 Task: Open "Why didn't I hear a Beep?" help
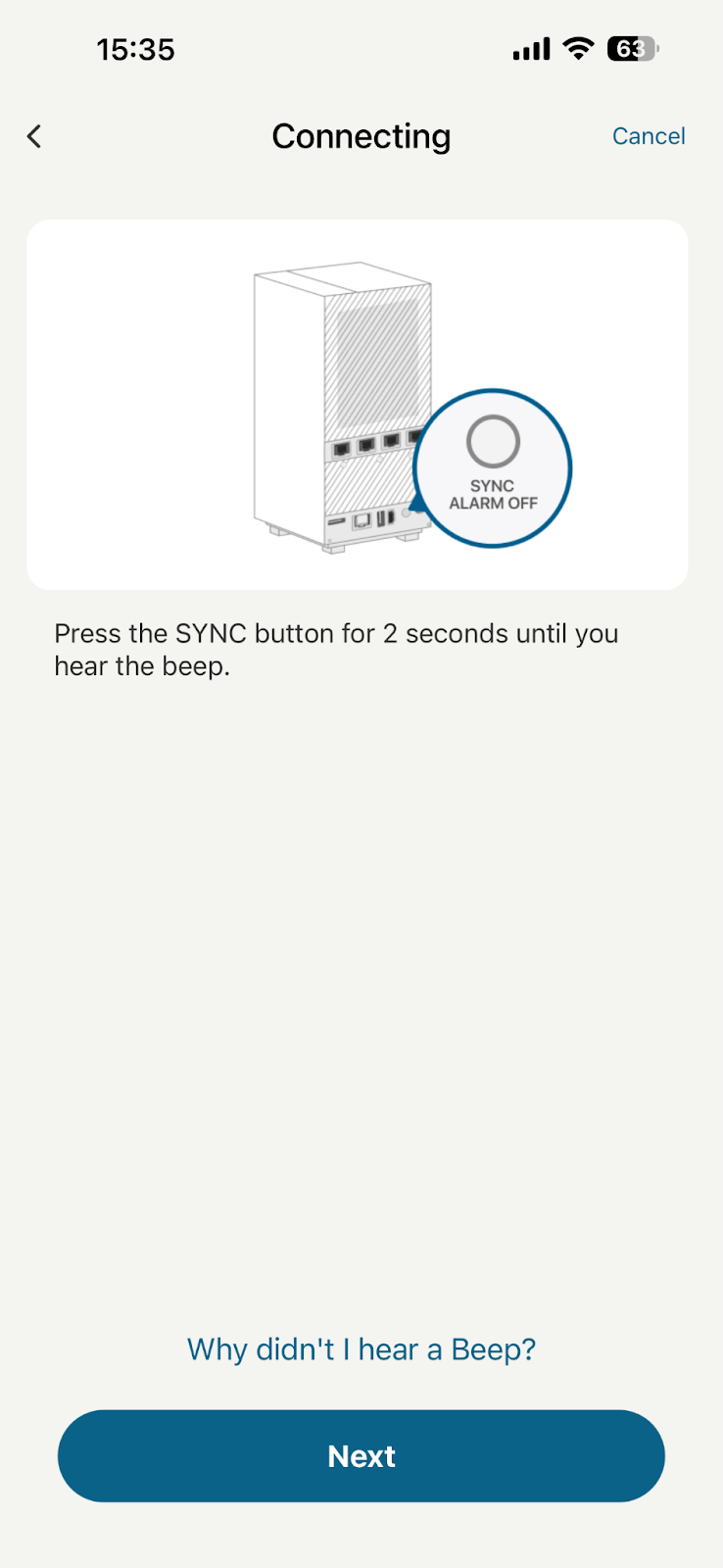[361, 1349]
